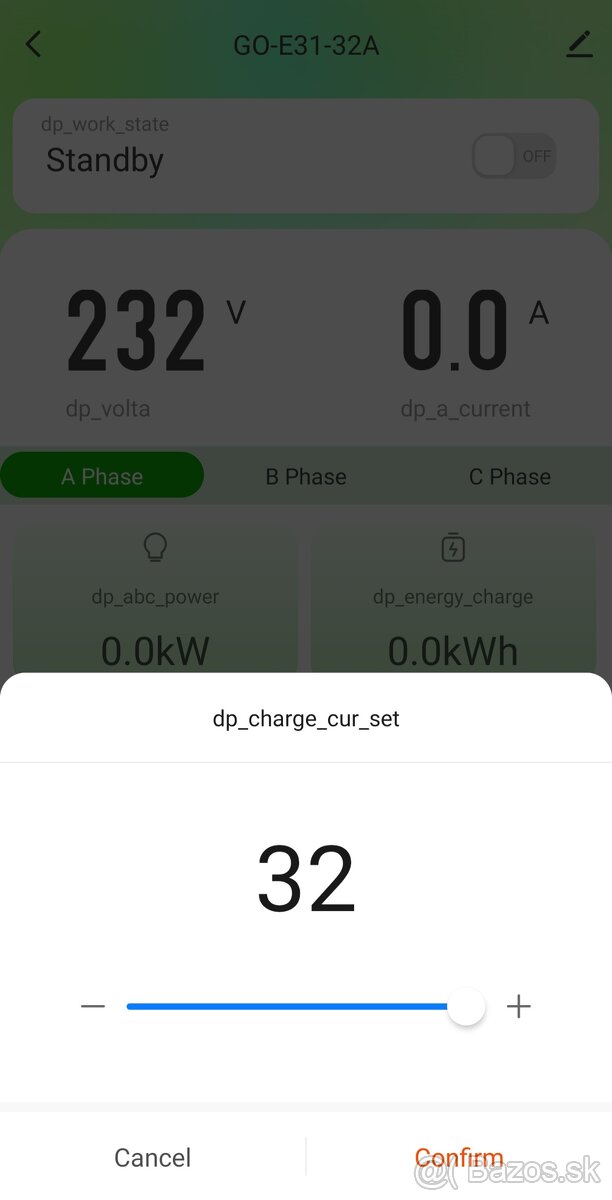The width and height of the screenshot is (612, 1200).
Task: Go back using the top arrow
Action: 34,45
